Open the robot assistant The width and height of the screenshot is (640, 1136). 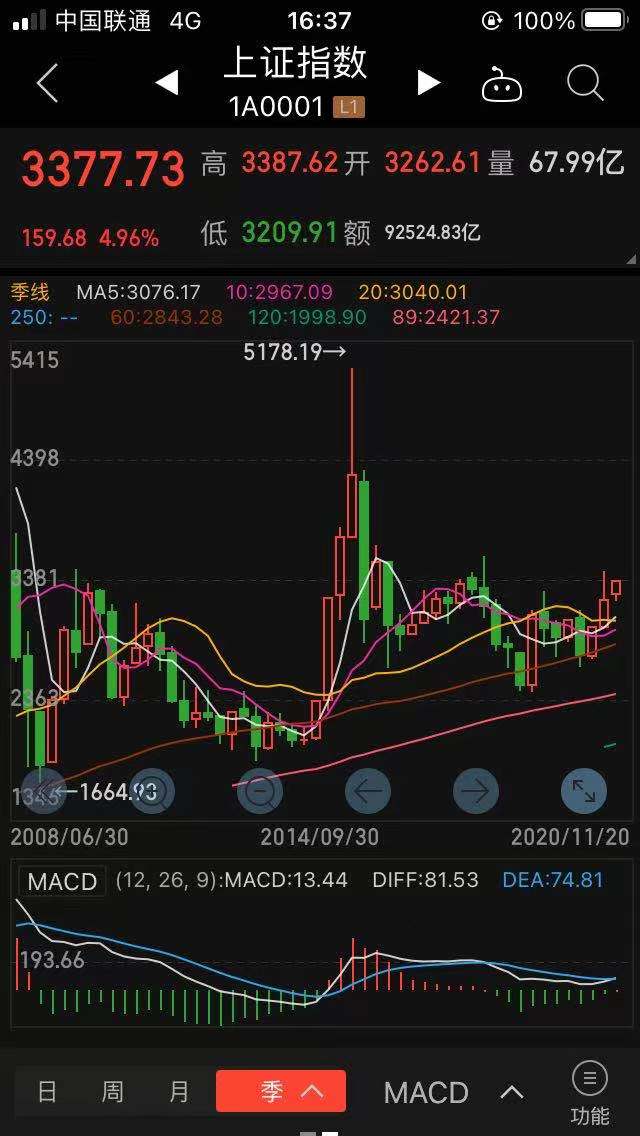tap(502, 85)
